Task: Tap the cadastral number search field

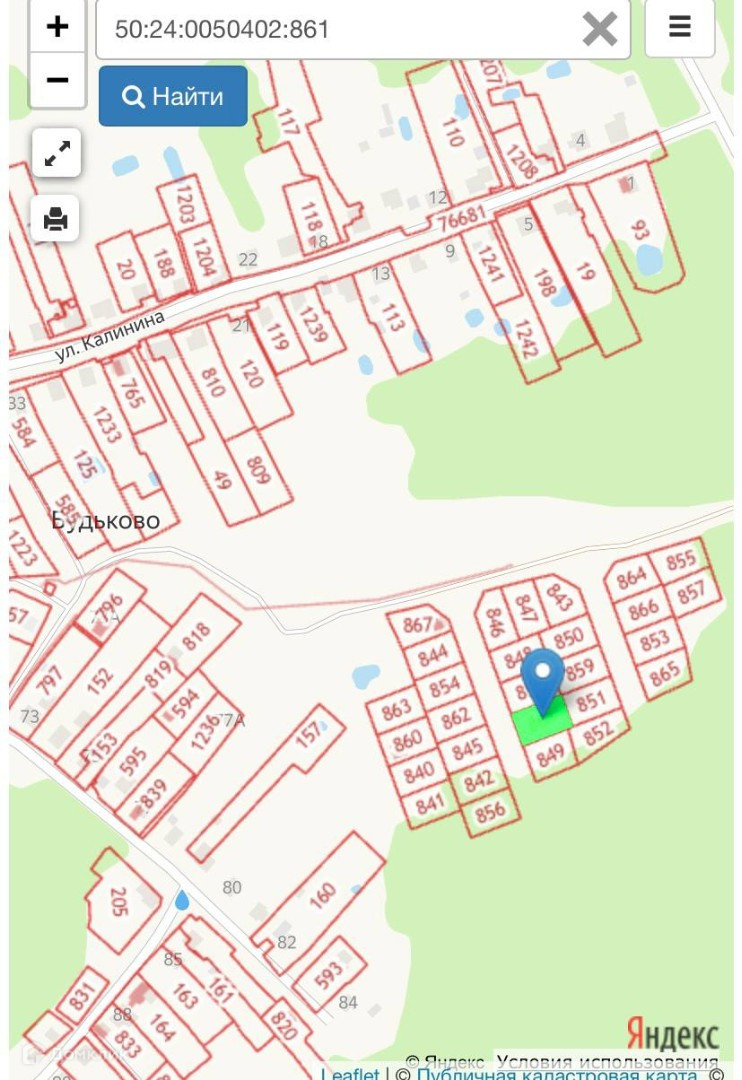Action: pos(340,29)
